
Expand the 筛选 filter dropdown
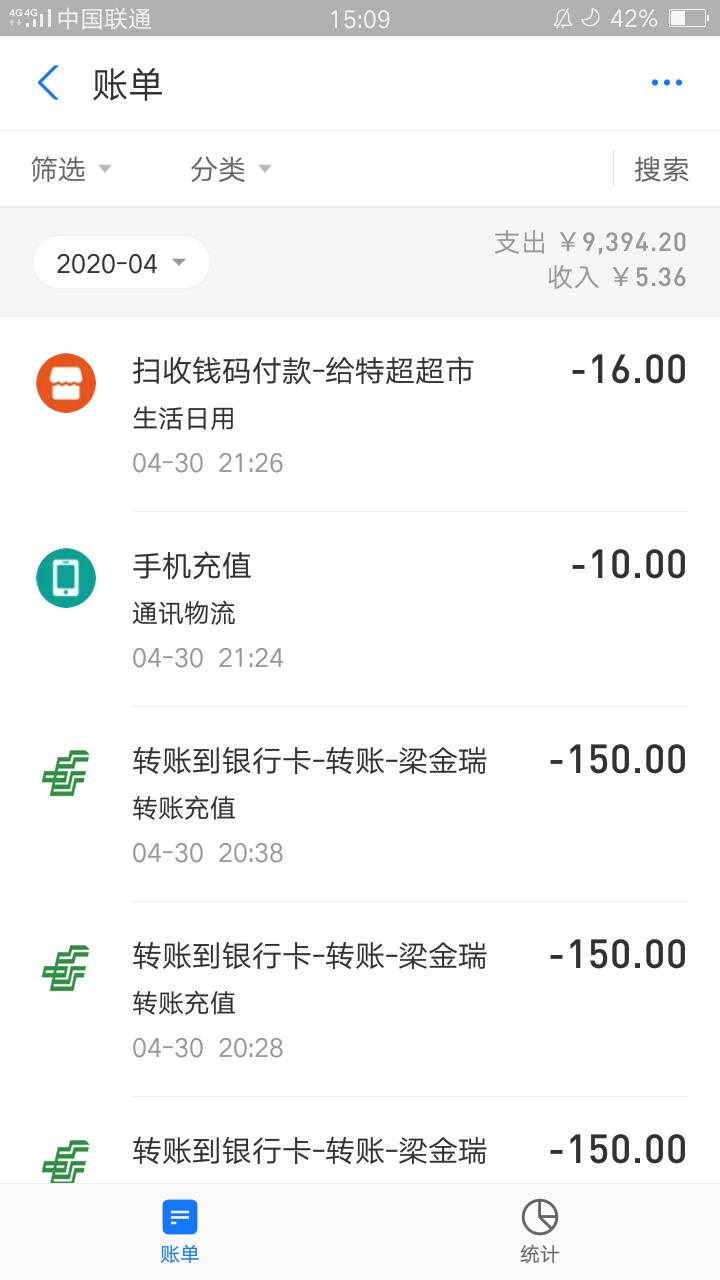click(x=71, y=169)
